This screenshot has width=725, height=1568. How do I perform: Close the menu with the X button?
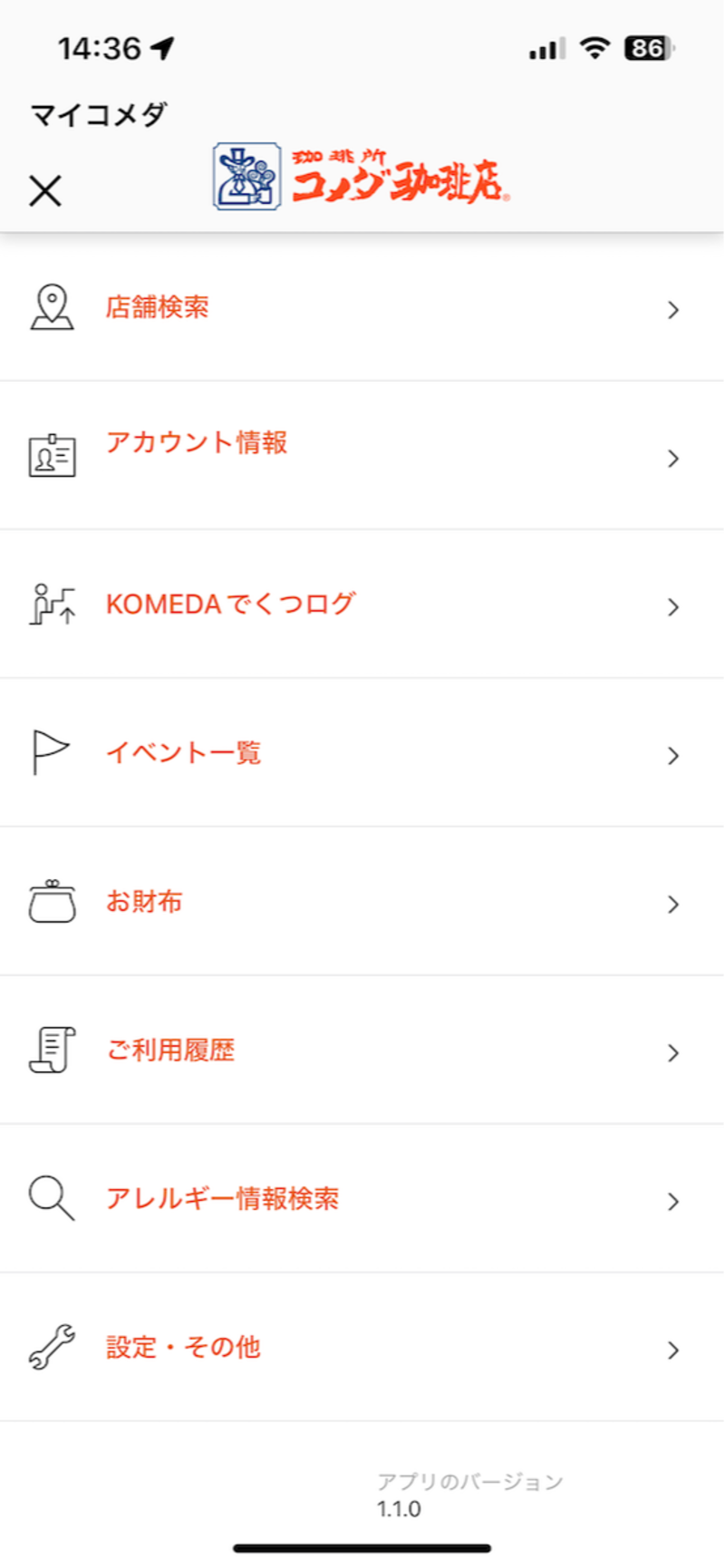(x=44, y=190)
